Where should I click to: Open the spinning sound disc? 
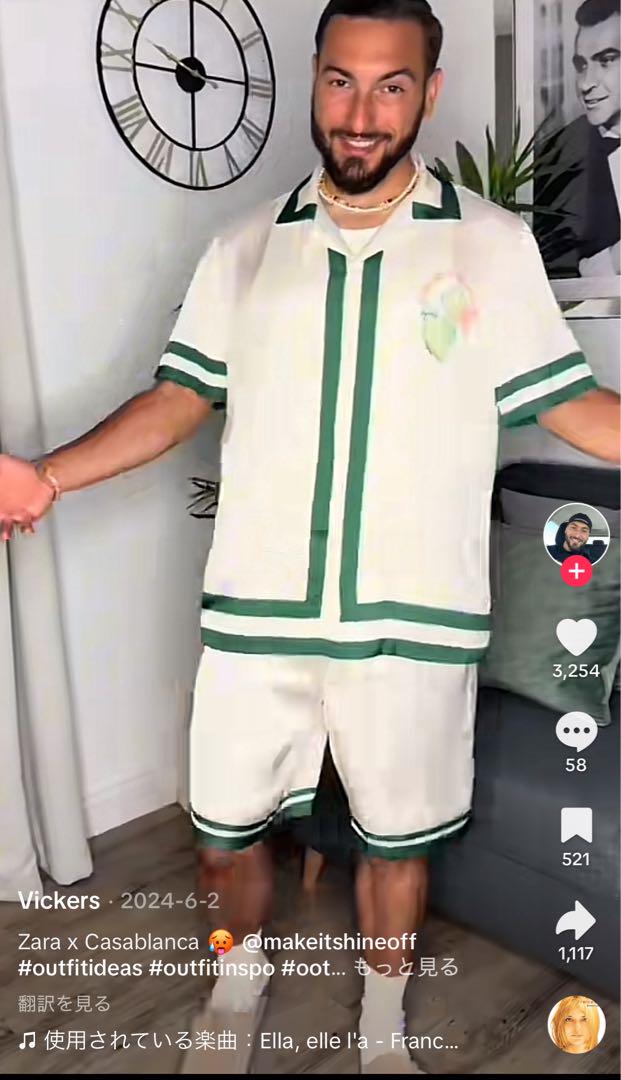click(x=576, y=1024)
